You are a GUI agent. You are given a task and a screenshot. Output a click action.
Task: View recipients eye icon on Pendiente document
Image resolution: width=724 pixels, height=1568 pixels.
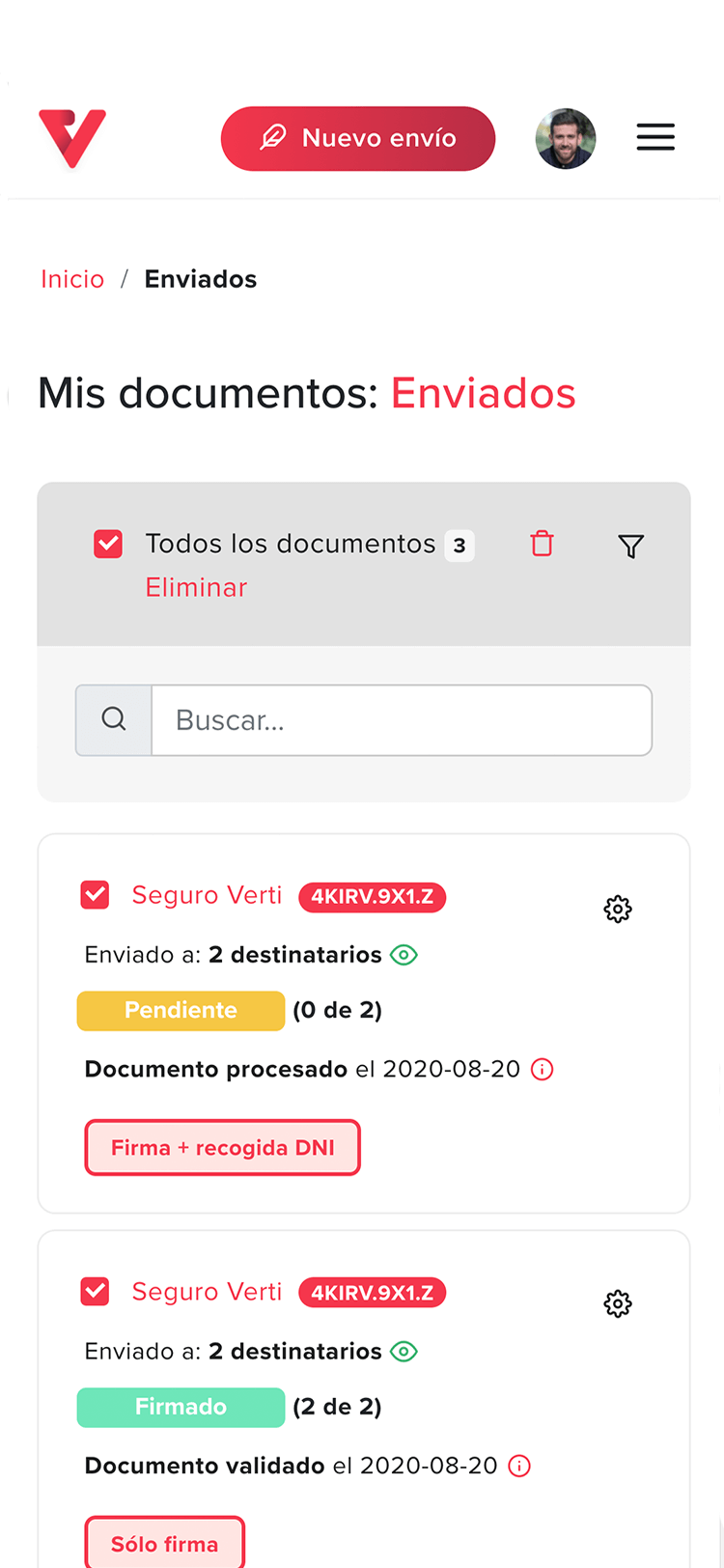coord(404,955)
